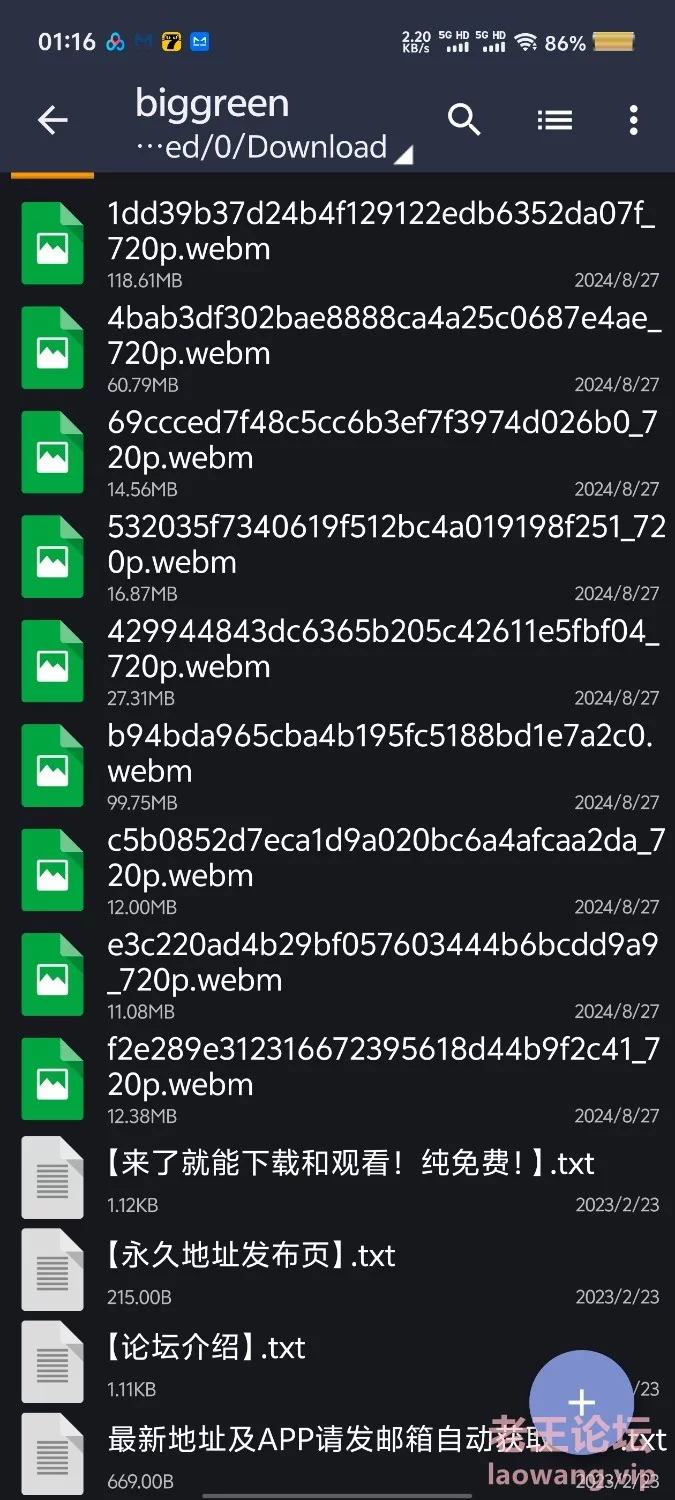Expand the Download path dropdown

coord(274,147)
